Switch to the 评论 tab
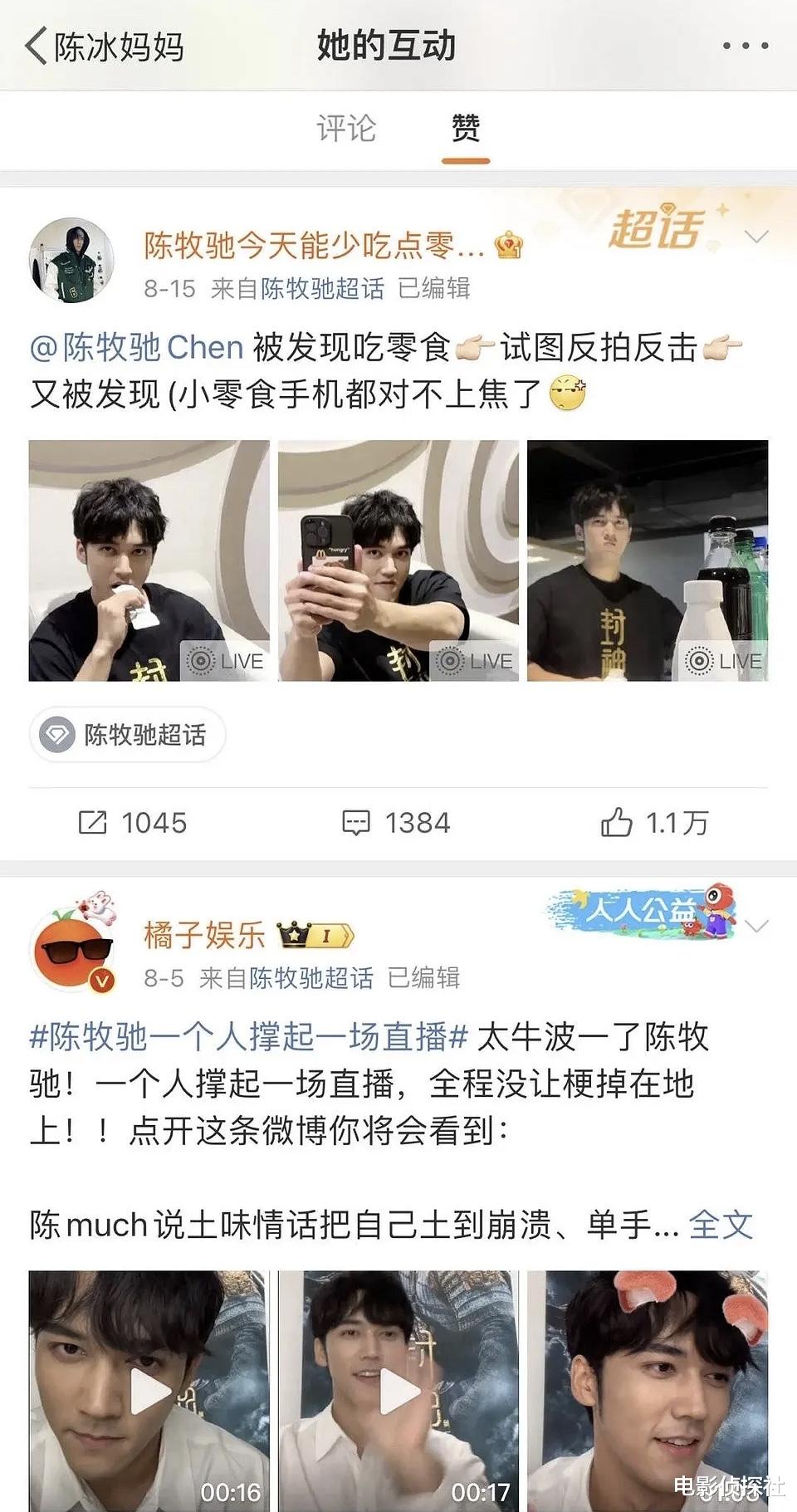This screenshot has height=1512, width=797. click(347, 129)
